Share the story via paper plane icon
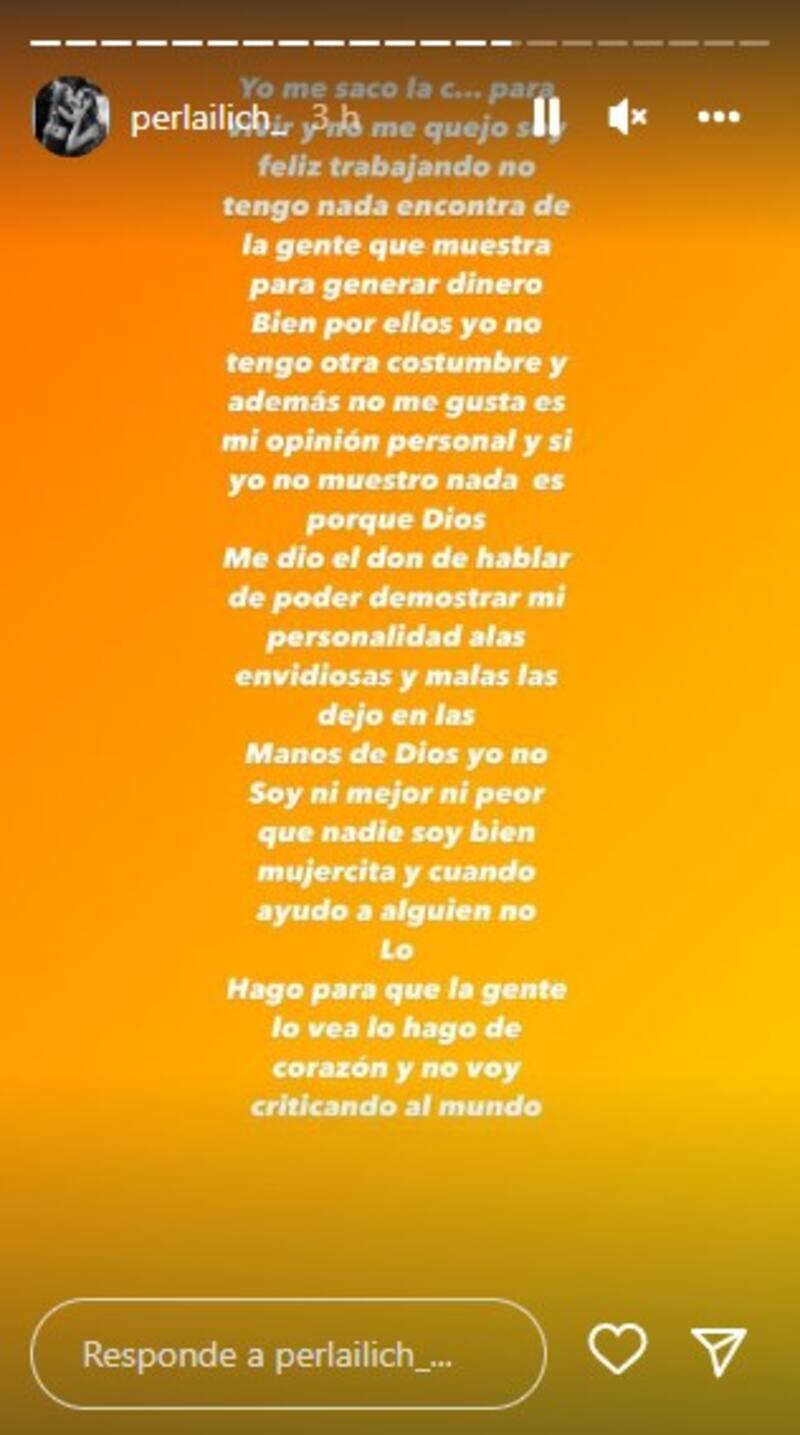This screenshot has width=800, height=1435. 719,1350
